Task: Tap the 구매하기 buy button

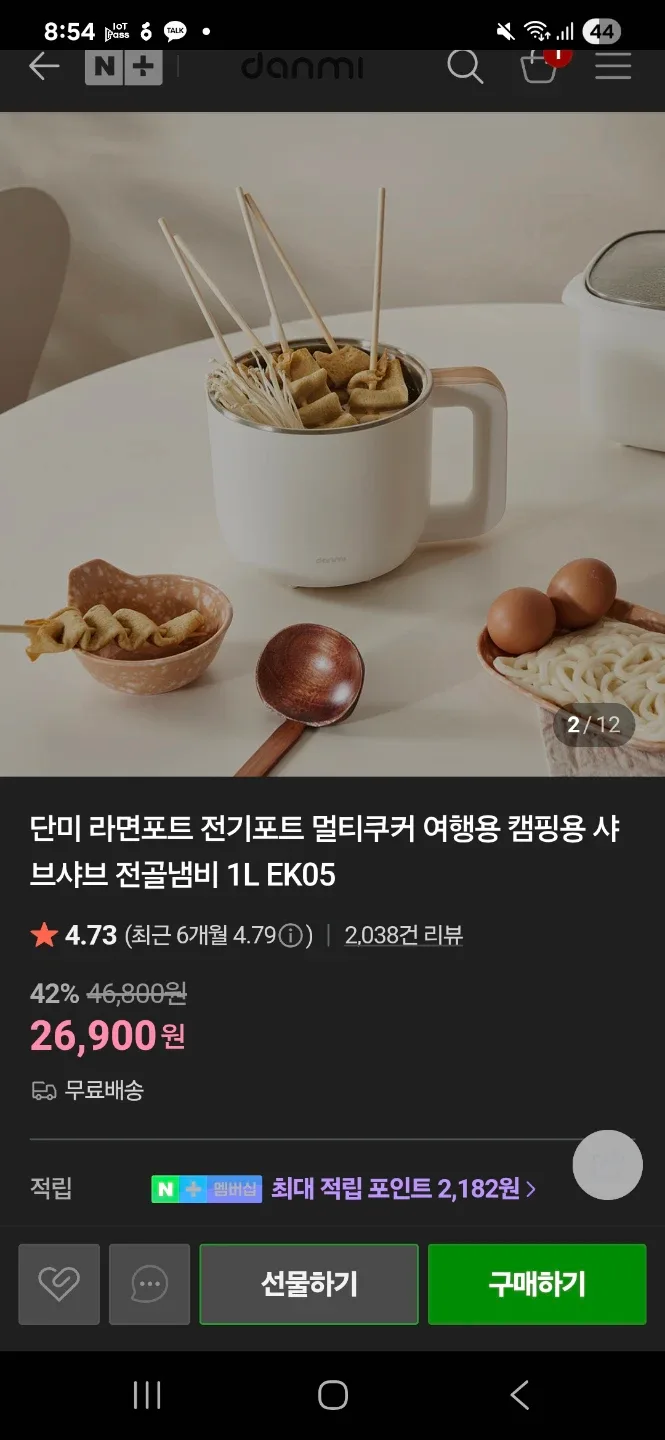Action: pos(537,1284)
